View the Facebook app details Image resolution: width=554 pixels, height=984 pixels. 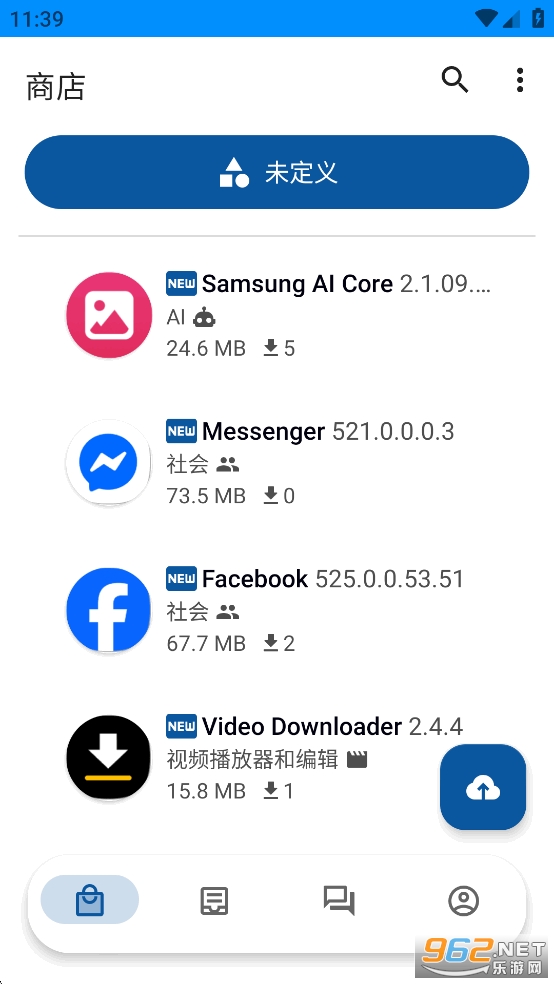(x=277, y=610)
